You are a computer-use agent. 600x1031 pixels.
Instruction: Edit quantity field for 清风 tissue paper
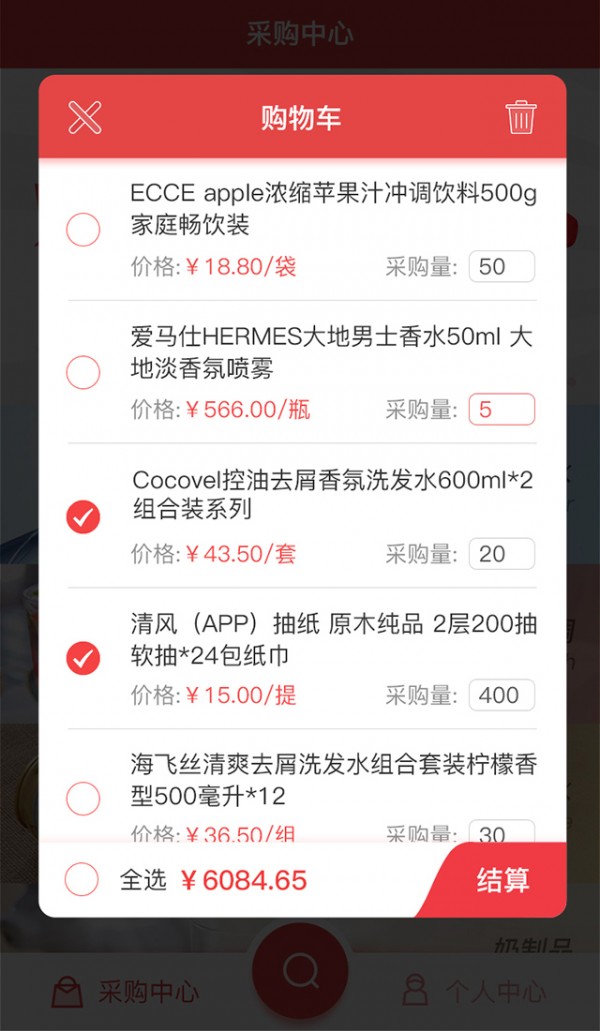501,696
